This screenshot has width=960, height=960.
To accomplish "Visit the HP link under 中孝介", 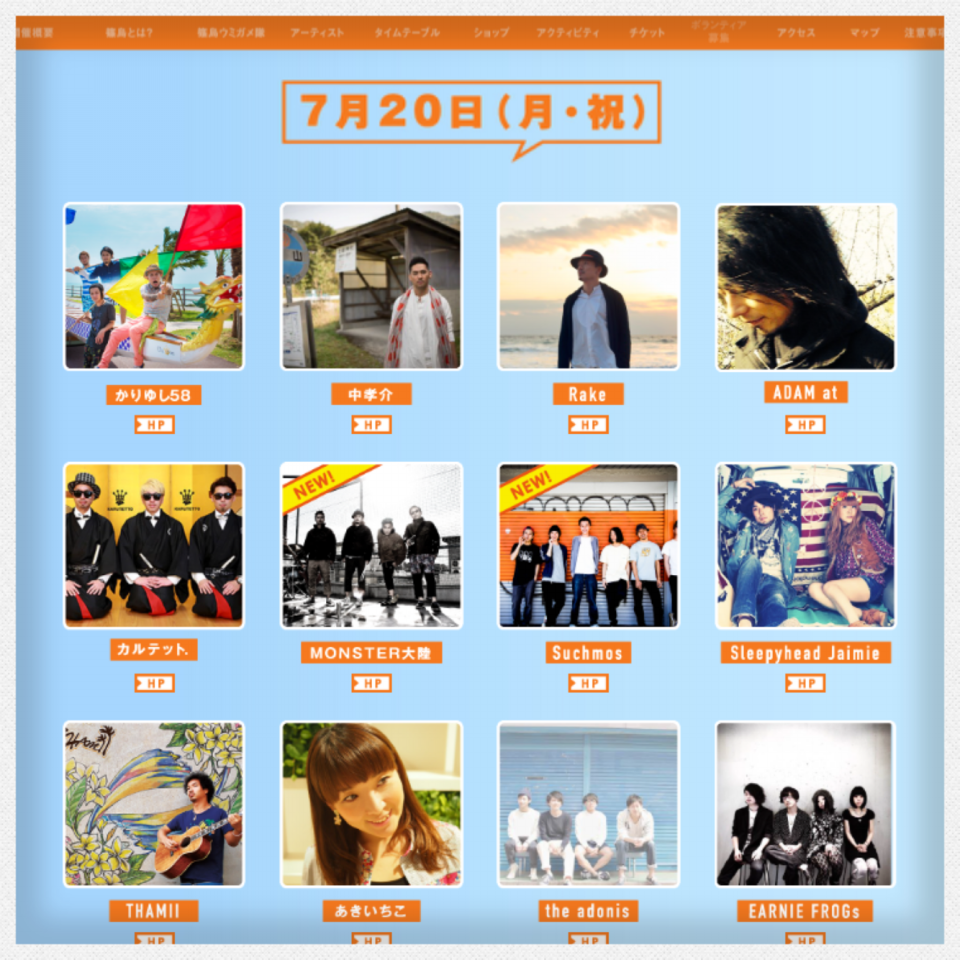I will pos(371,425).
